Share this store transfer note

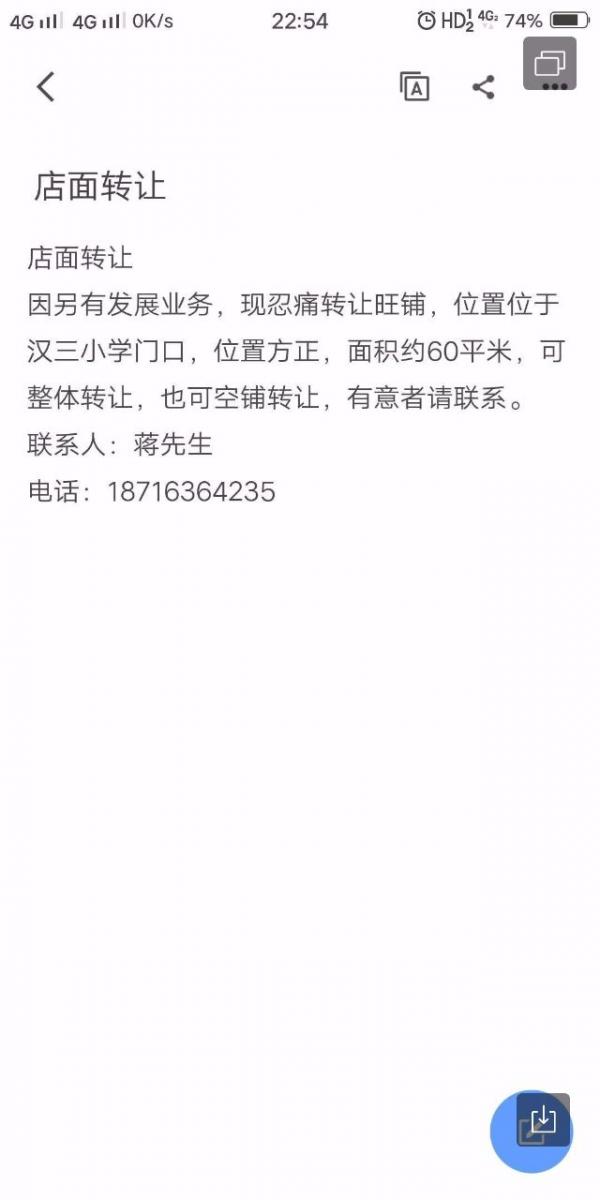click(483, 87)
